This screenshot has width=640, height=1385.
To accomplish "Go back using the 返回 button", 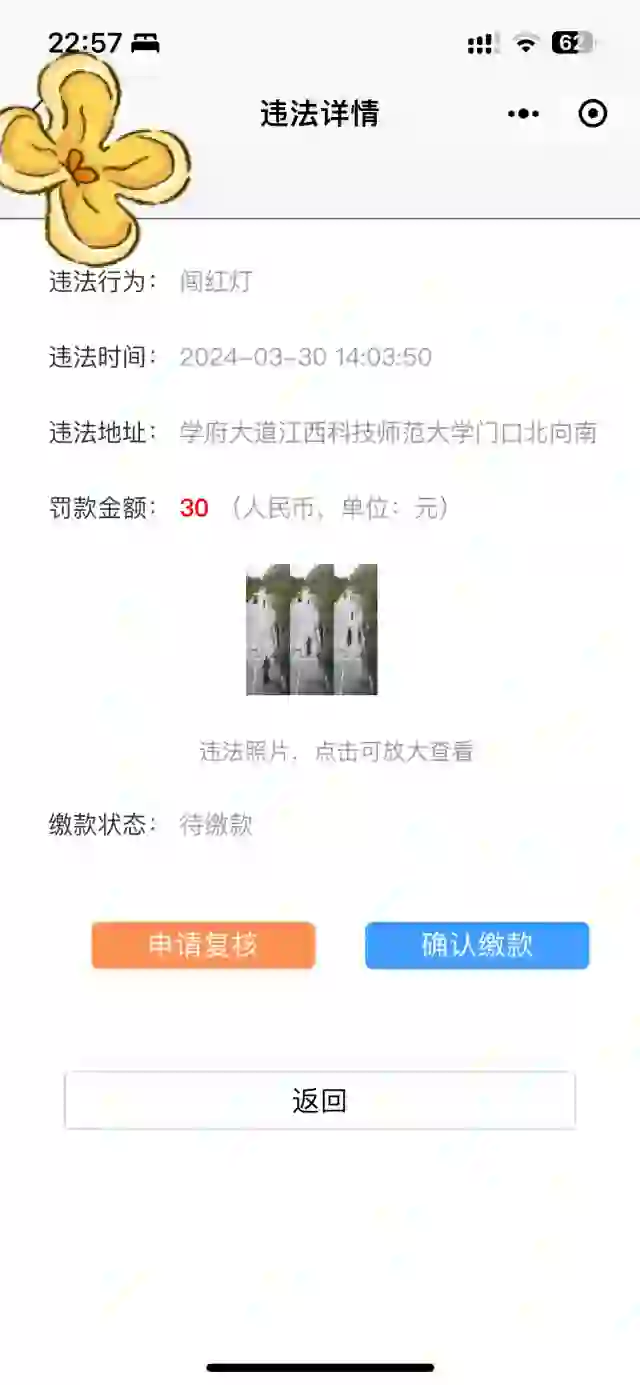I will [320, 1101].
